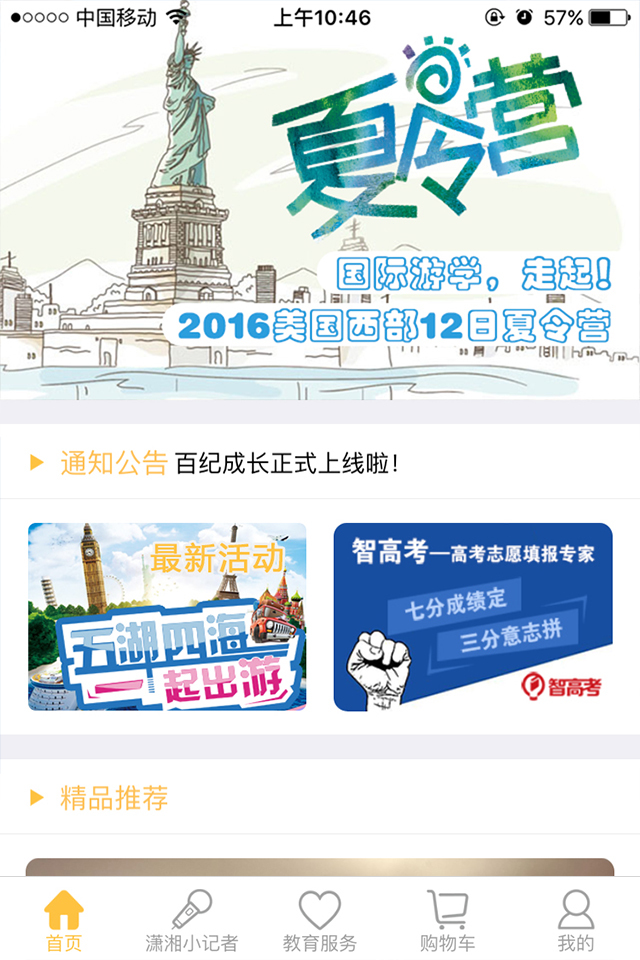Open the 我的 profile tab
This screenshot has height=960, width=640.
point(575,921)
